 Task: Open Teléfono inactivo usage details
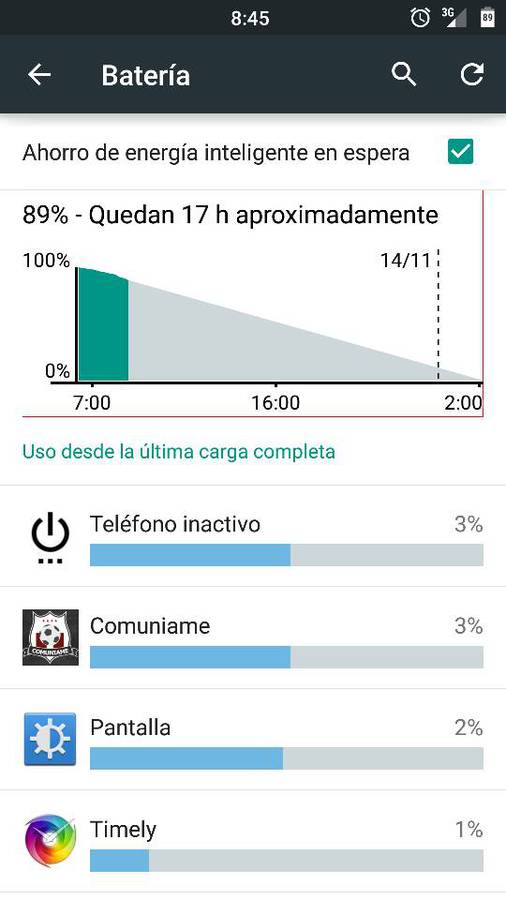pyautogui.click(x=253, y=537)
